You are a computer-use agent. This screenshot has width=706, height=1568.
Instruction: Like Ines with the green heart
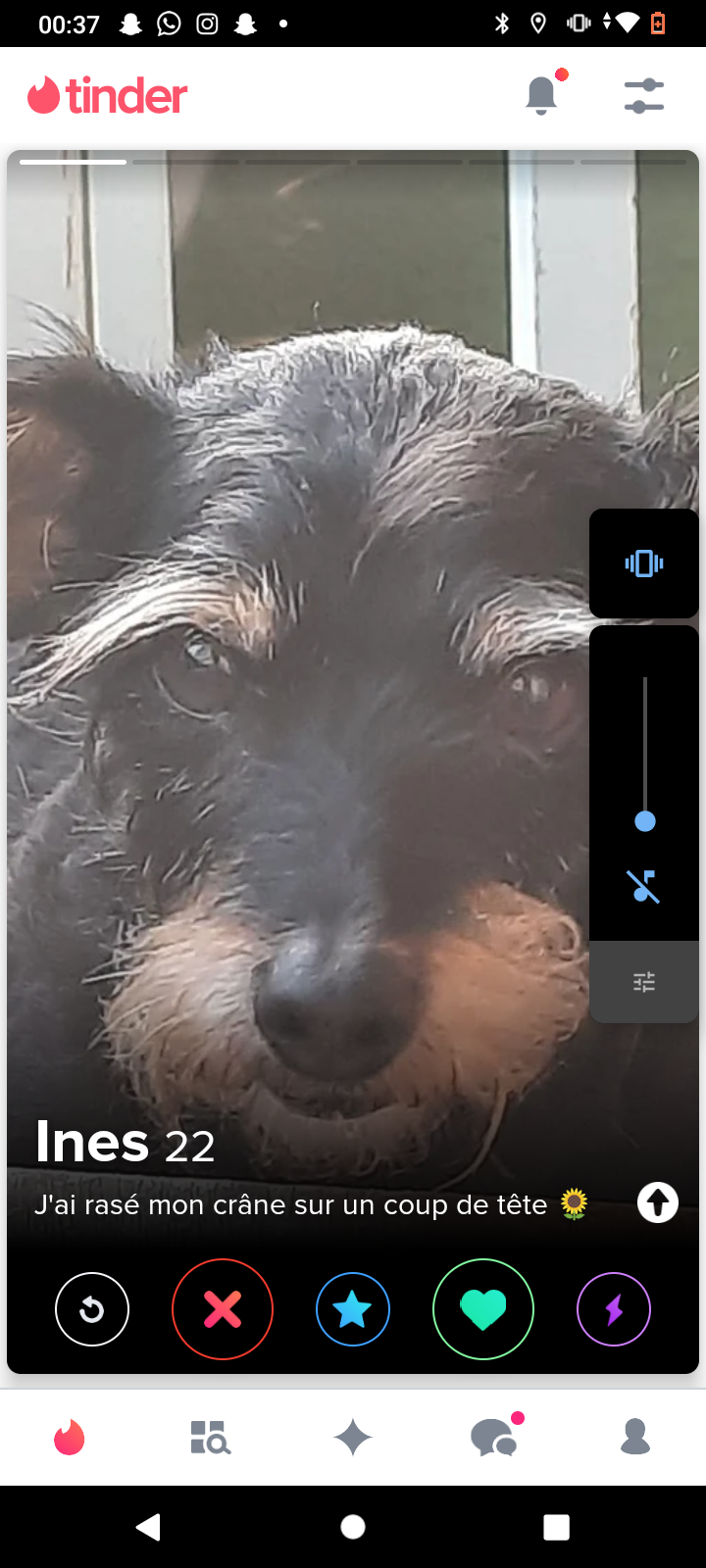click(x=483, y=1309)
